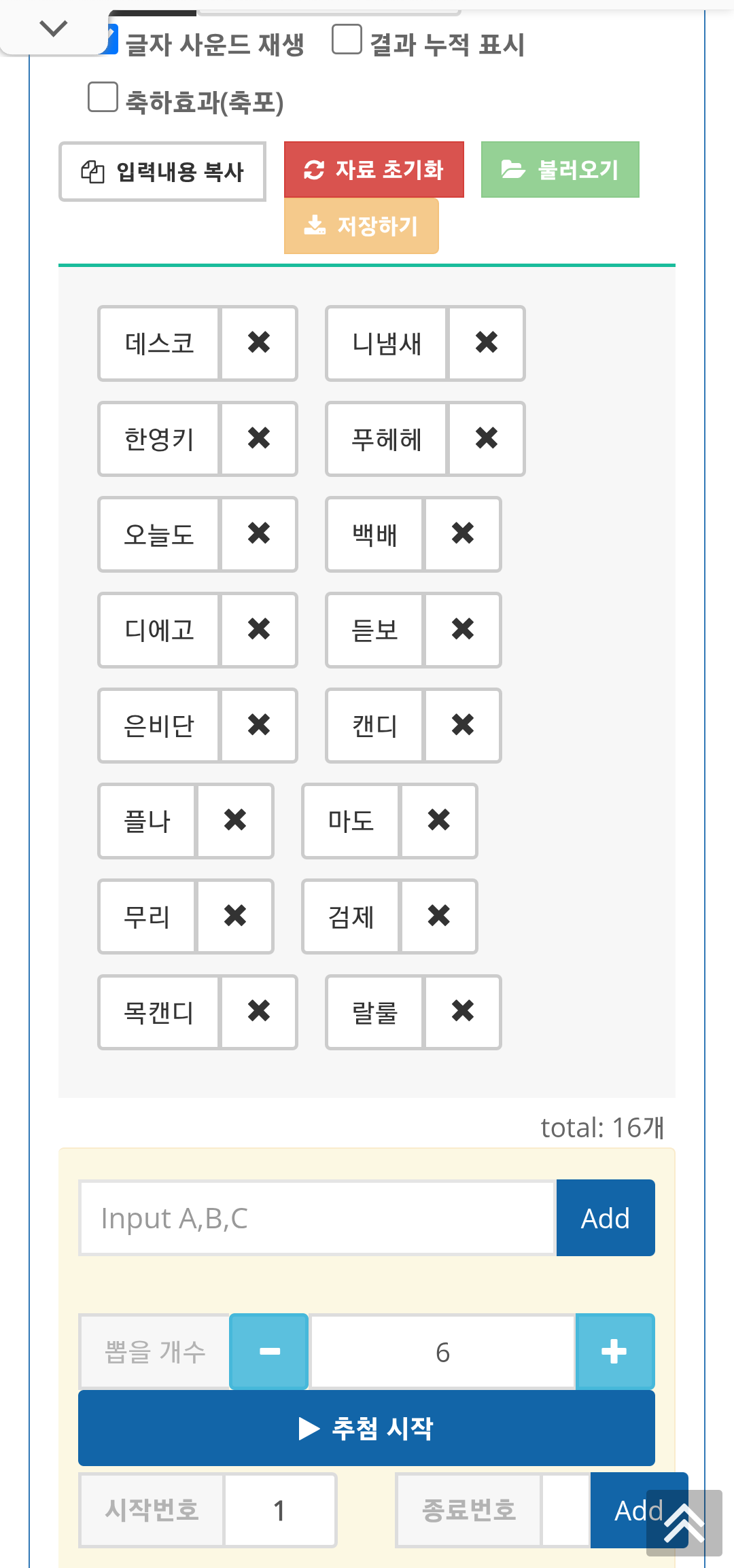Increase the draw count with plus
The height and width of the screenshot is (1568, 734).
click(615, 1351)
